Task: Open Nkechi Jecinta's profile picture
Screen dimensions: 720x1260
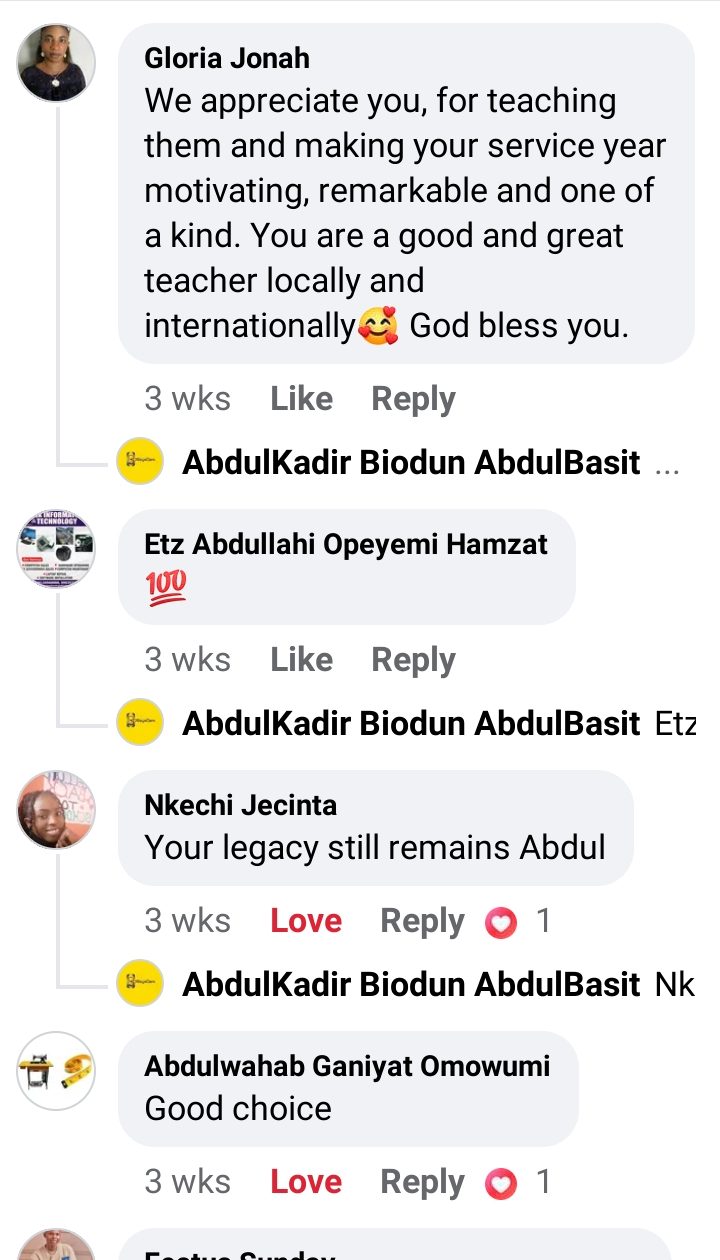Action: pos(56,809)
